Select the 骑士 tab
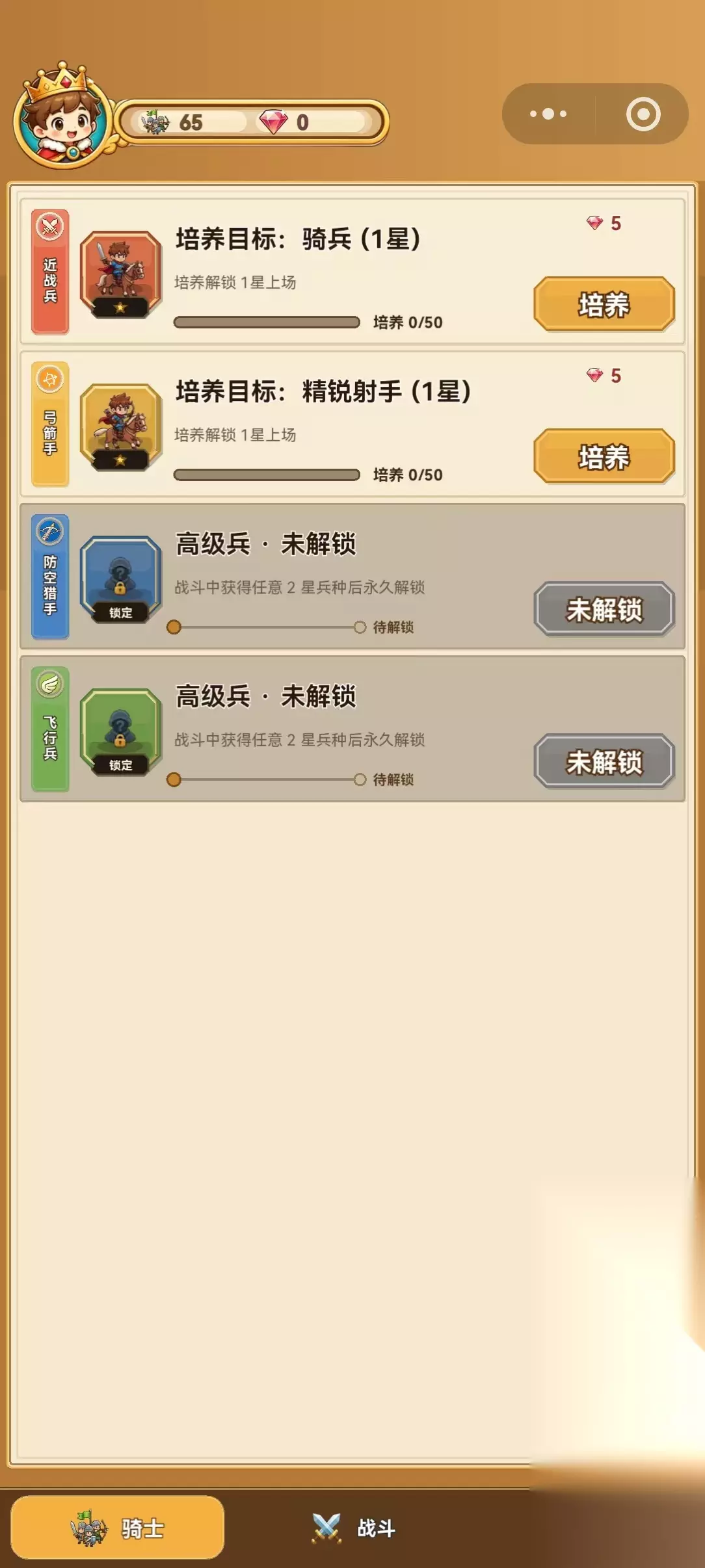 118,1528
